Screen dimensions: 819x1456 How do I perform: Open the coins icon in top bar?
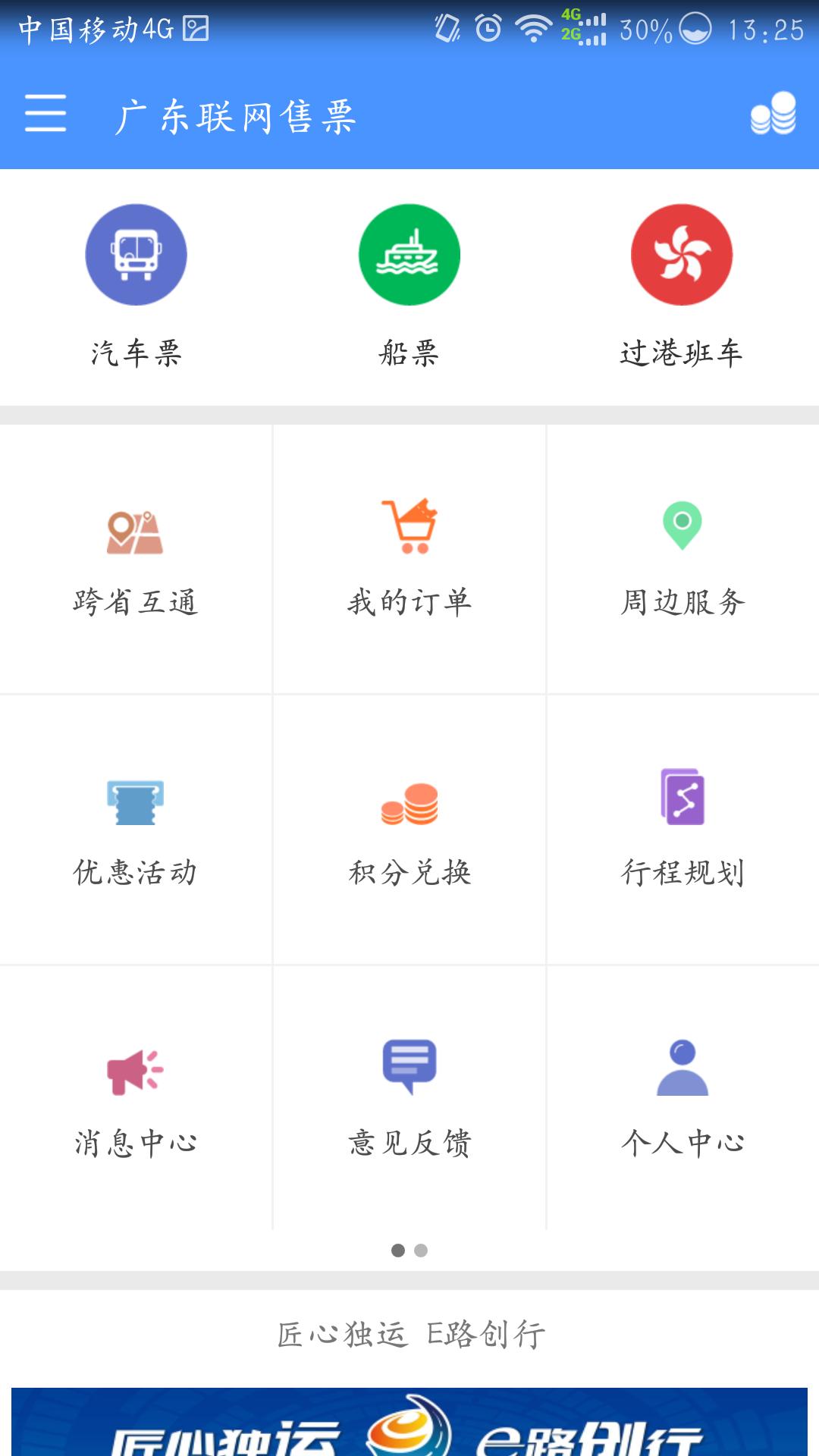pyautogui.click(x=773, y=114)
